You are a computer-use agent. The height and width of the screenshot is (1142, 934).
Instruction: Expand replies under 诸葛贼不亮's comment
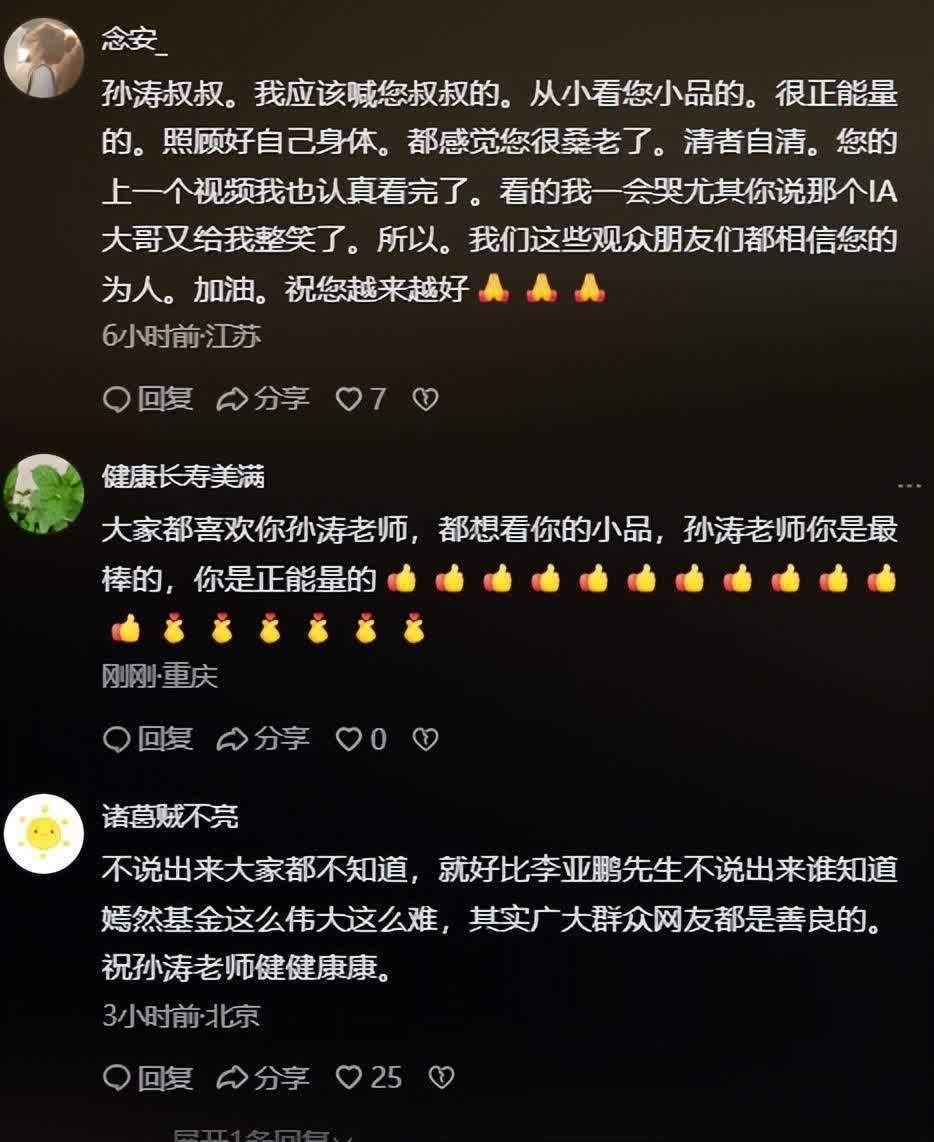click(x=262, y=1136)
